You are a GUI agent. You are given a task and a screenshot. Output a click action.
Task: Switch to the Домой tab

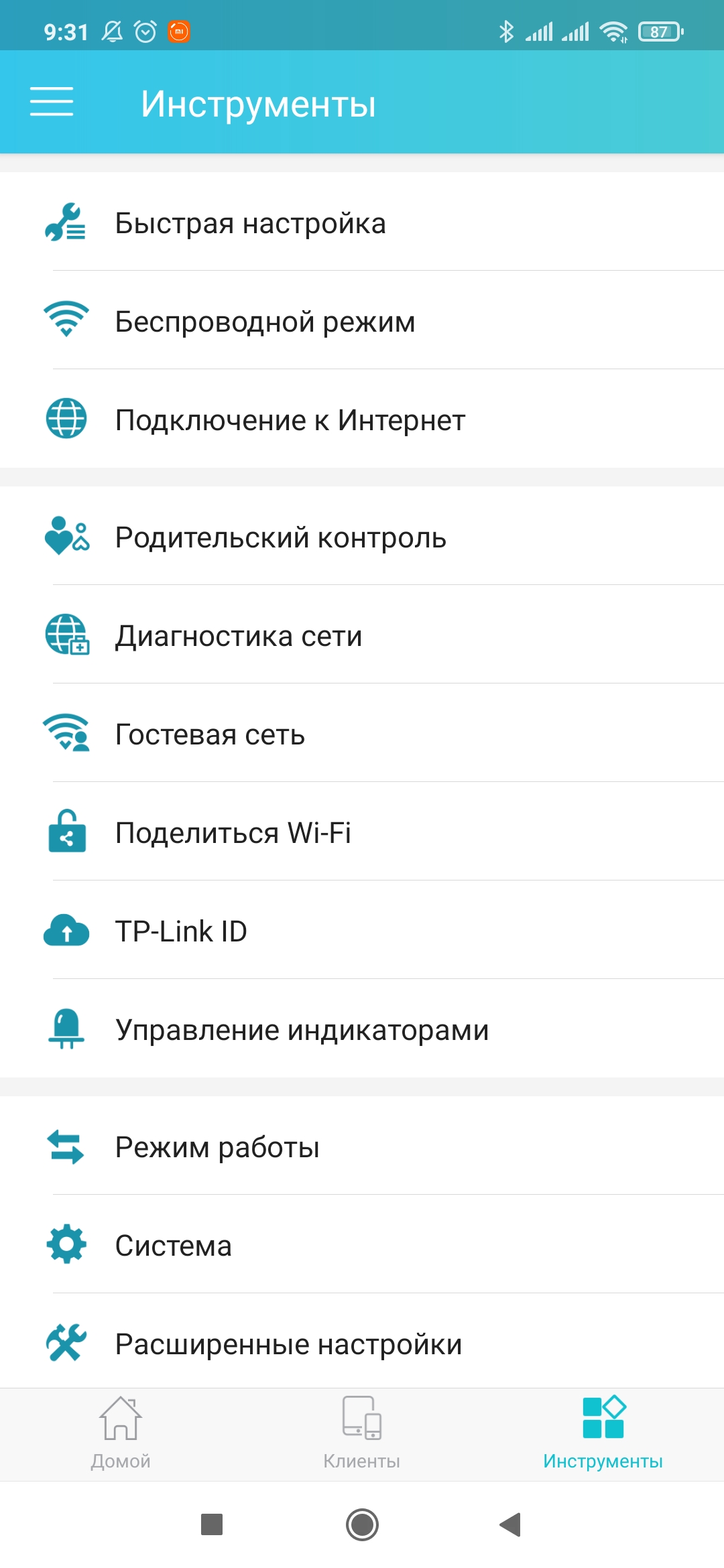click(121, 1433)
